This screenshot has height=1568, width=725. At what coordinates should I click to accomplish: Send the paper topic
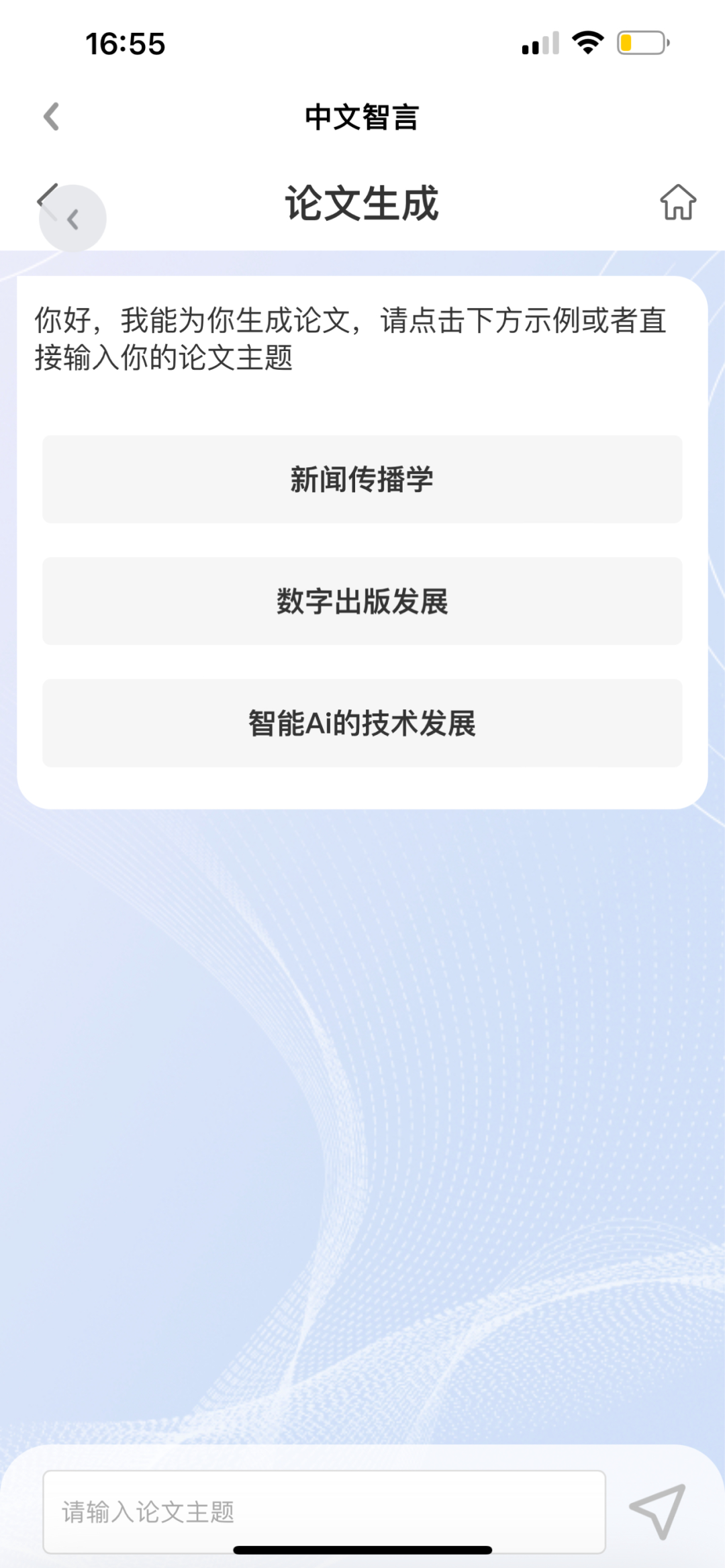pyautogui.click(x=658, y=1511)
